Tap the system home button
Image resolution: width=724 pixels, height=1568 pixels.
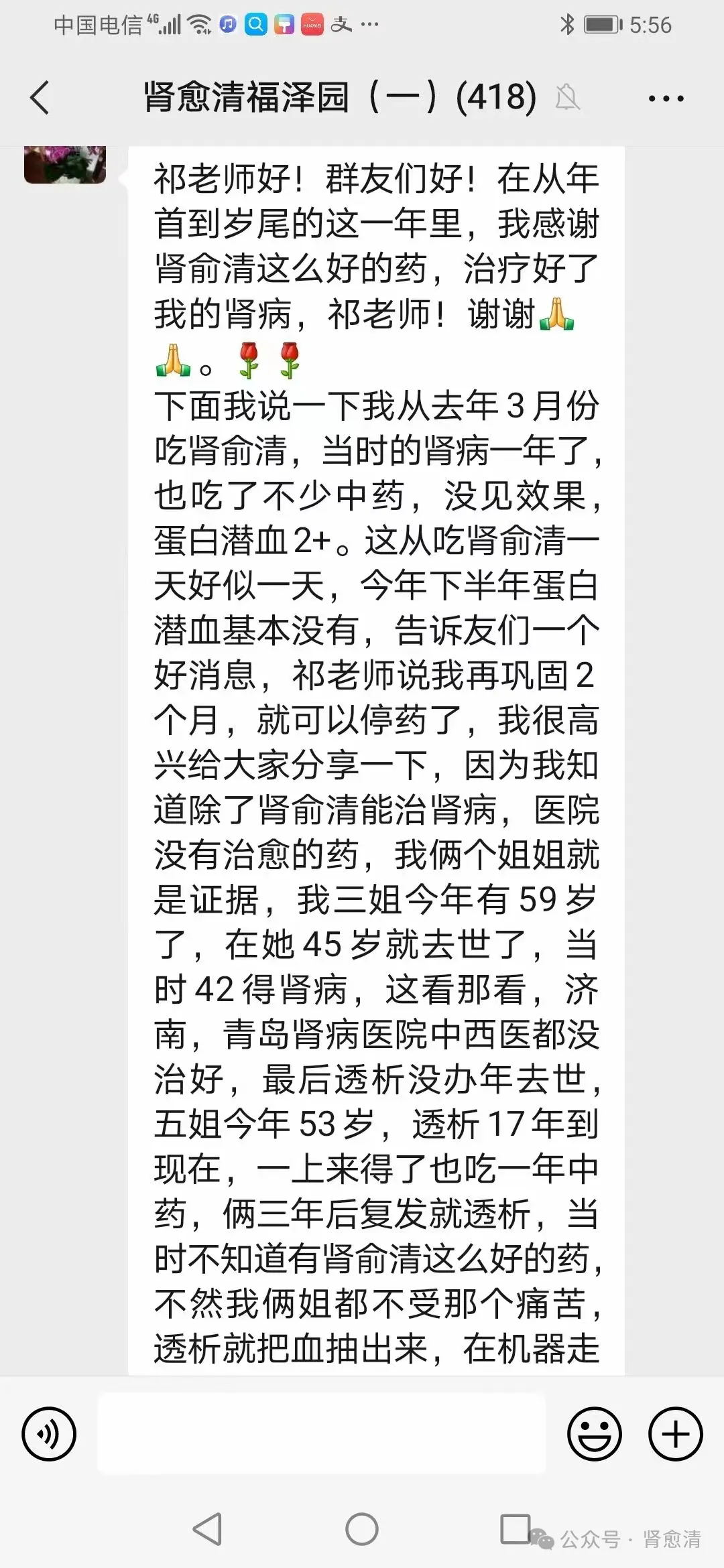(362, 1529)
